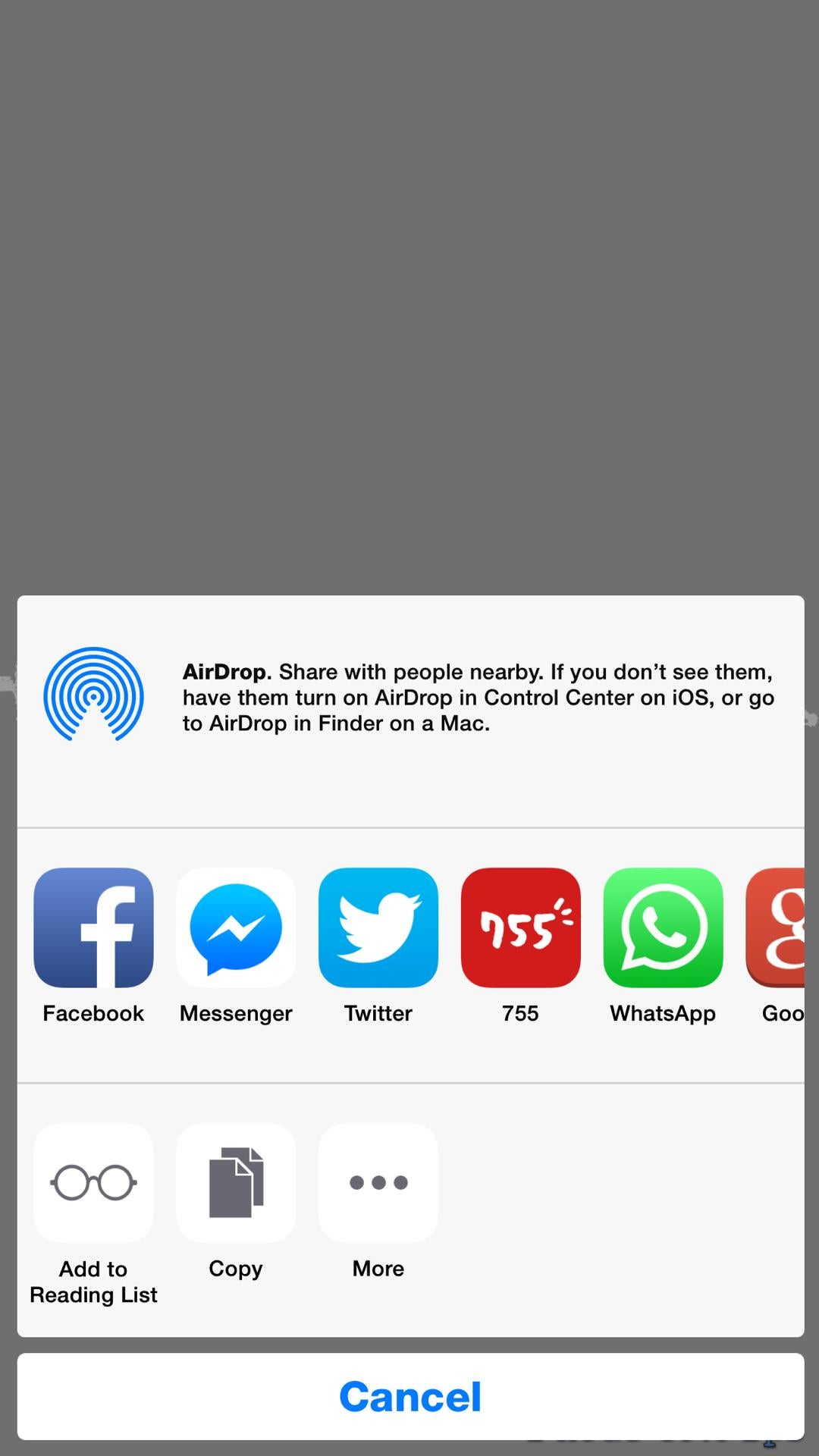Share using WhatsApp
This screenshot has height=1456, width=819.
tap(663, 927)
